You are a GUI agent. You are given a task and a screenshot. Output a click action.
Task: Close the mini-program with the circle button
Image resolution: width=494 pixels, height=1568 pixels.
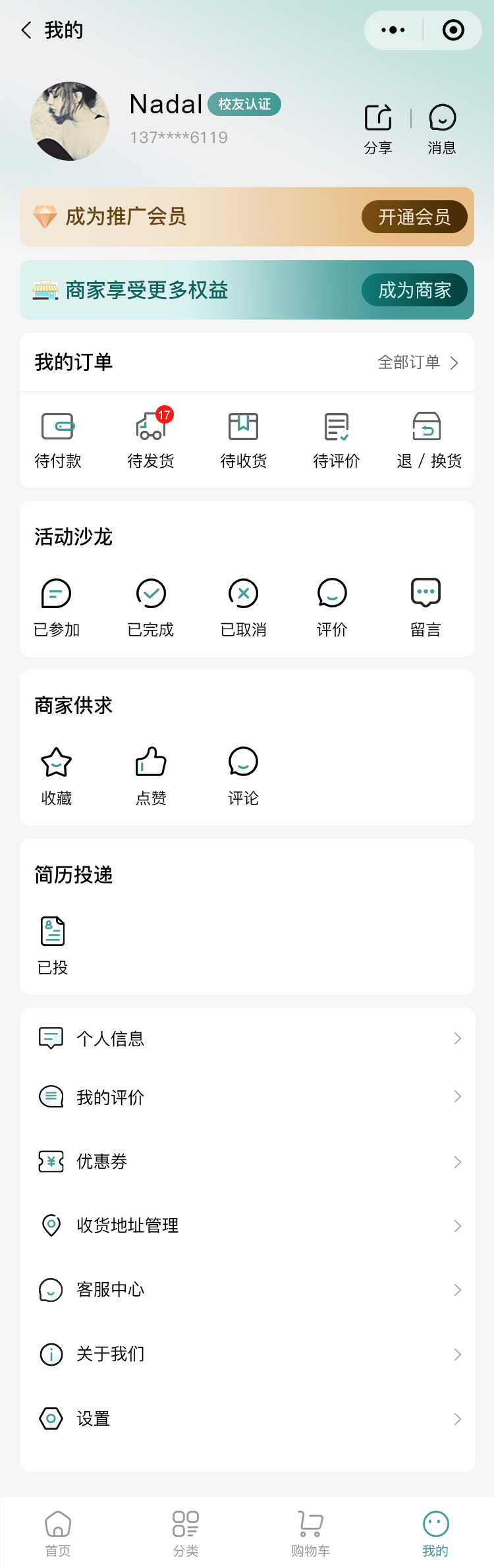453,30
